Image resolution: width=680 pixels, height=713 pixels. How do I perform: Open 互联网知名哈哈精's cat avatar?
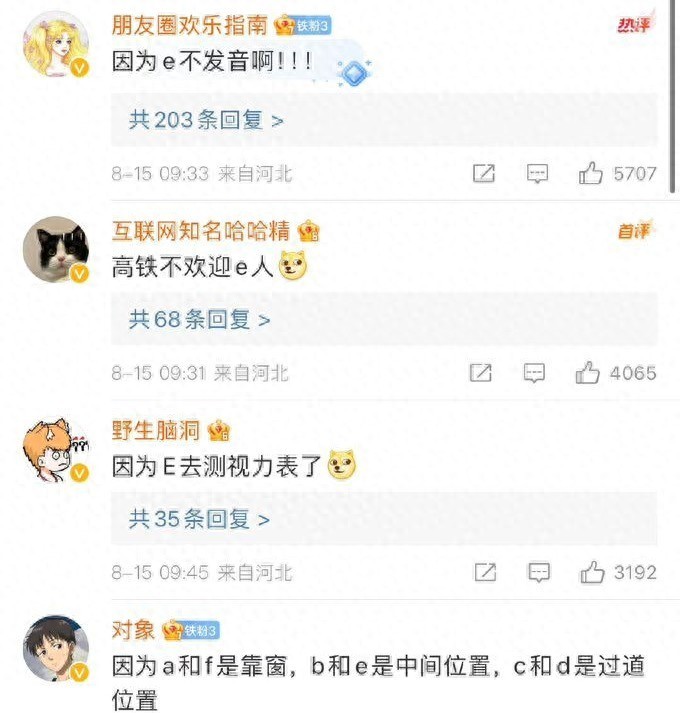coord(56,249)
